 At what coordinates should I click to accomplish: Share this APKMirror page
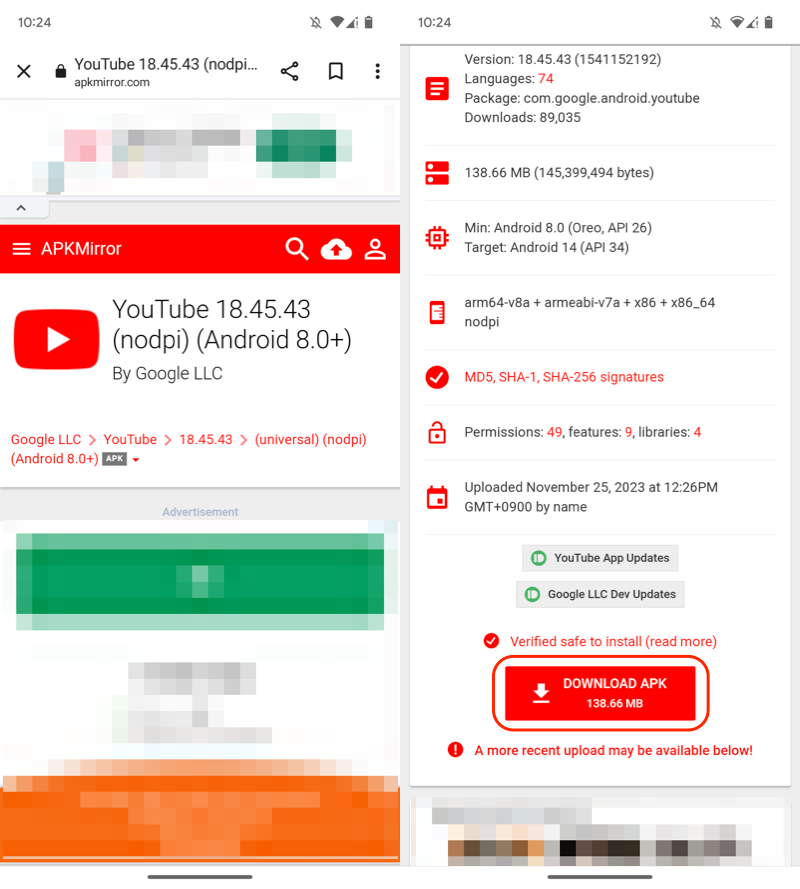point(289,71)
